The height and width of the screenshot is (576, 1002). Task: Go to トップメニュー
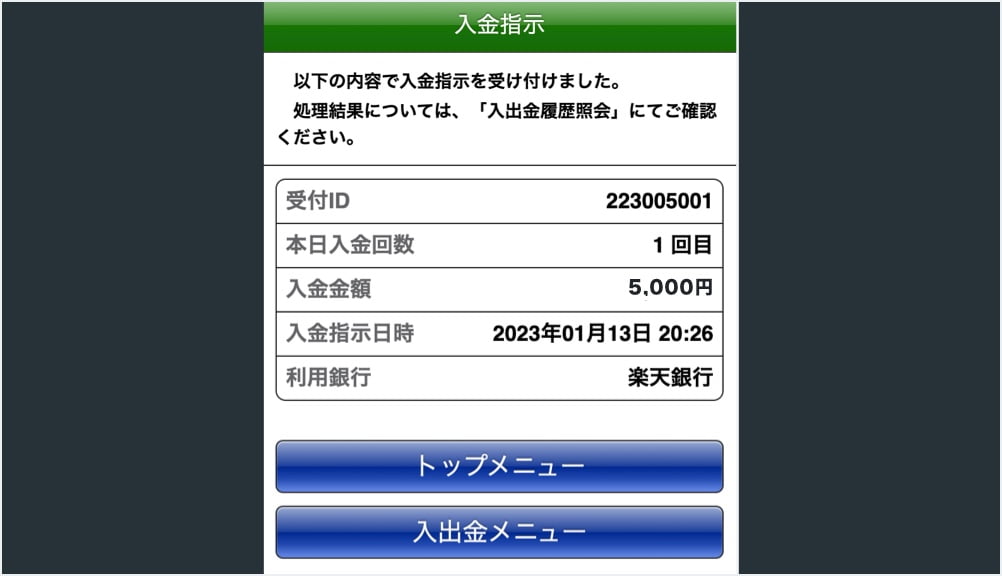499,467
